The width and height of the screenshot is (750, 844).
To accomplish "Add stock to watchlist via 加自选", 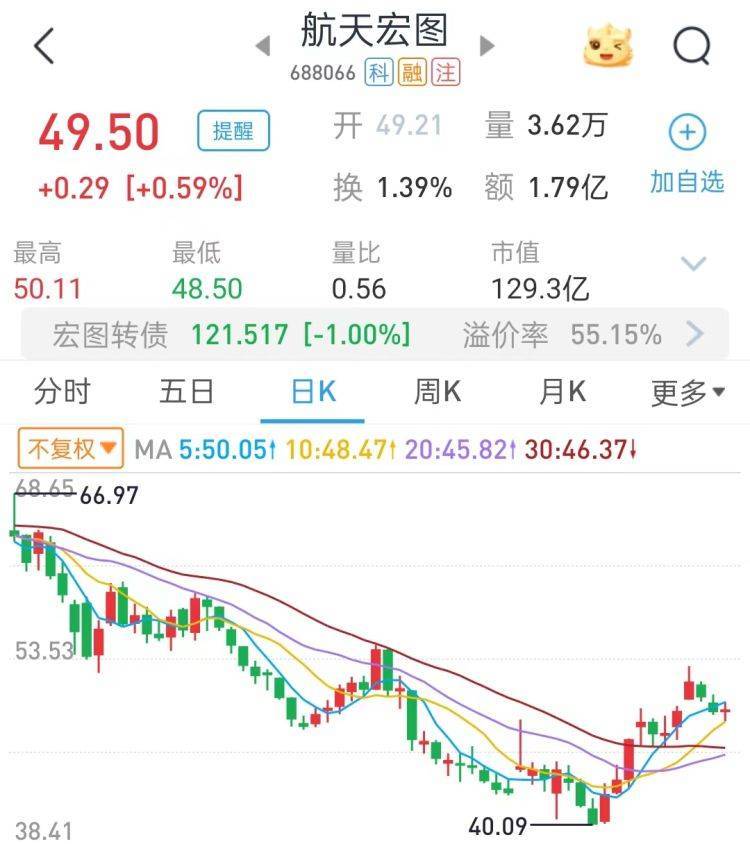I will point(687,155).
